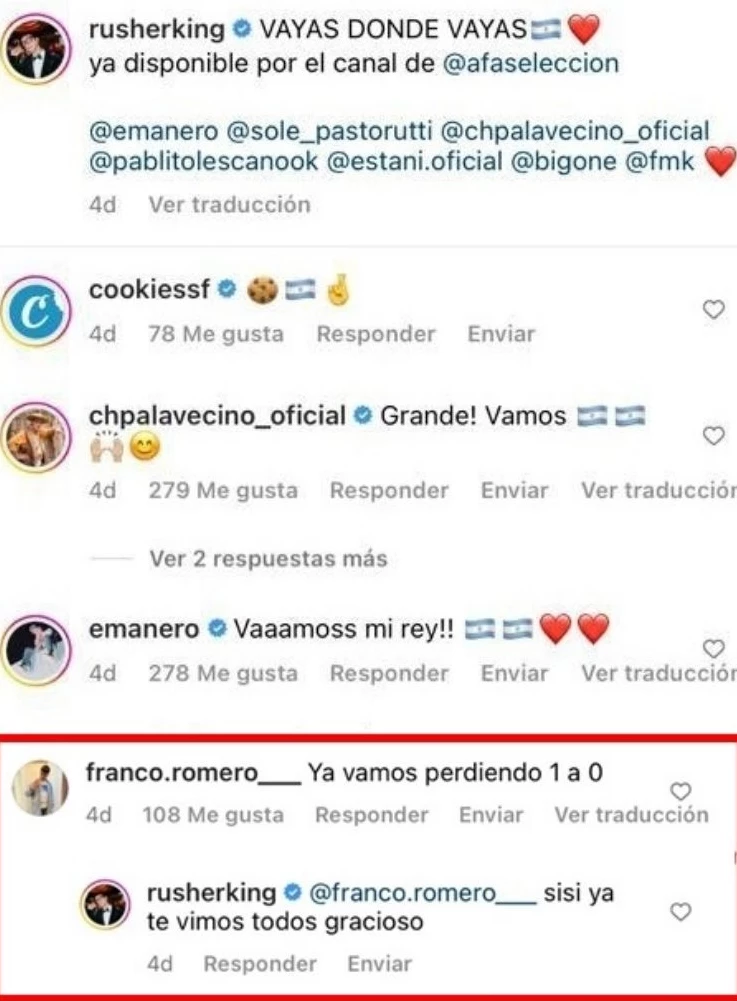Reply to cookiessf's comment
This screenshot has height=1001, width=737.
click(376, 334)
